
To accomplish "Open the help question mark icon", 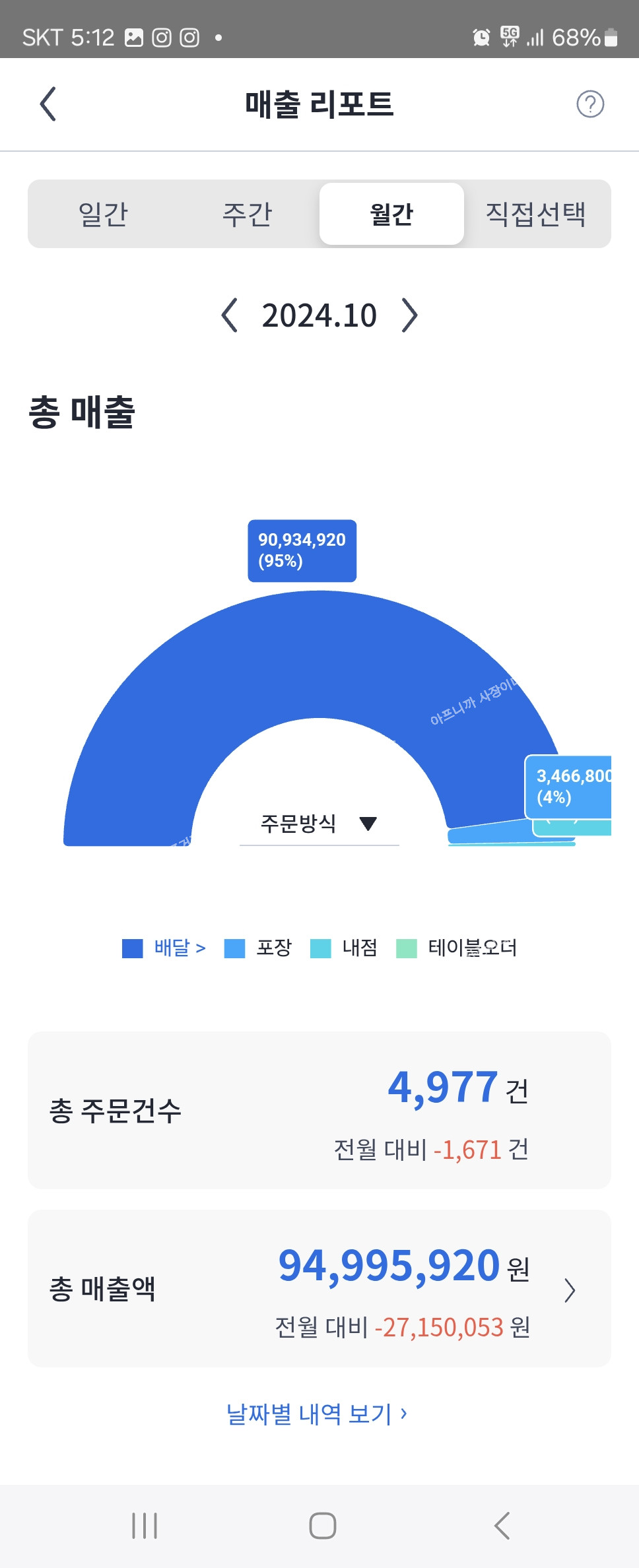I will [x=589, y=104].
